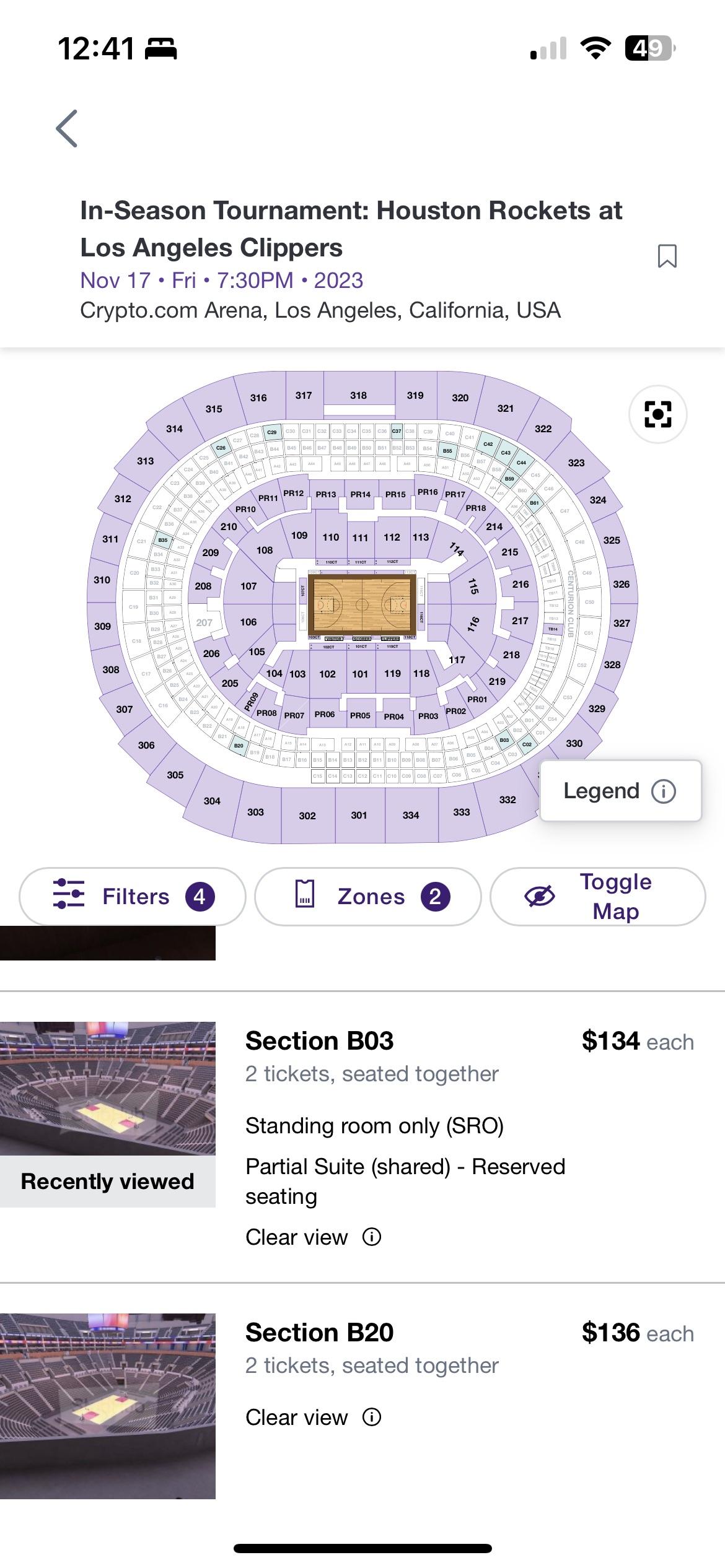
Task: Select section PR05 on the seat map
Action: [x=360, y=714]
